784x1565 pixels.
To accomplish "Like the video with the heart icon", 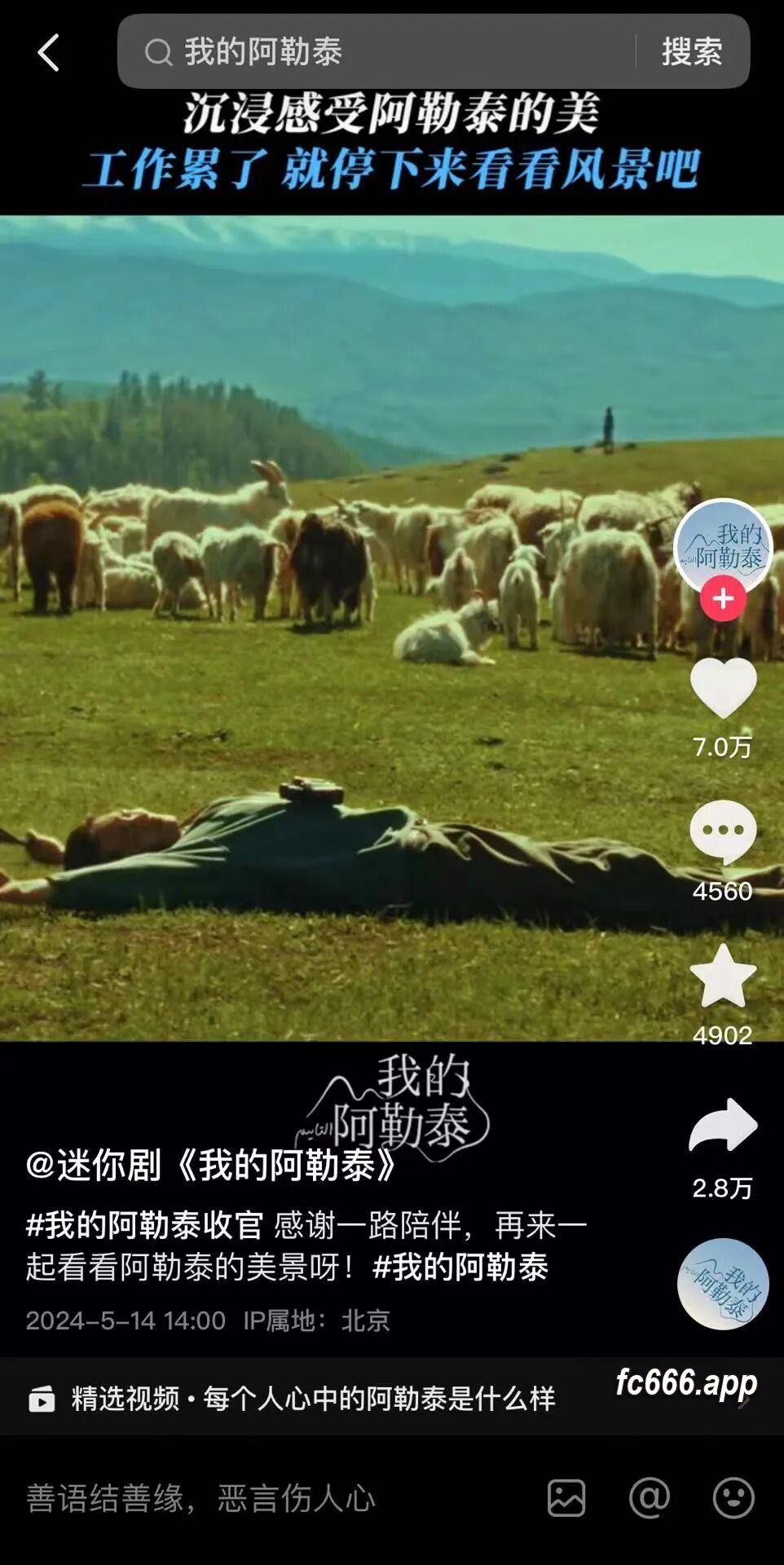I will coord(723,689).
